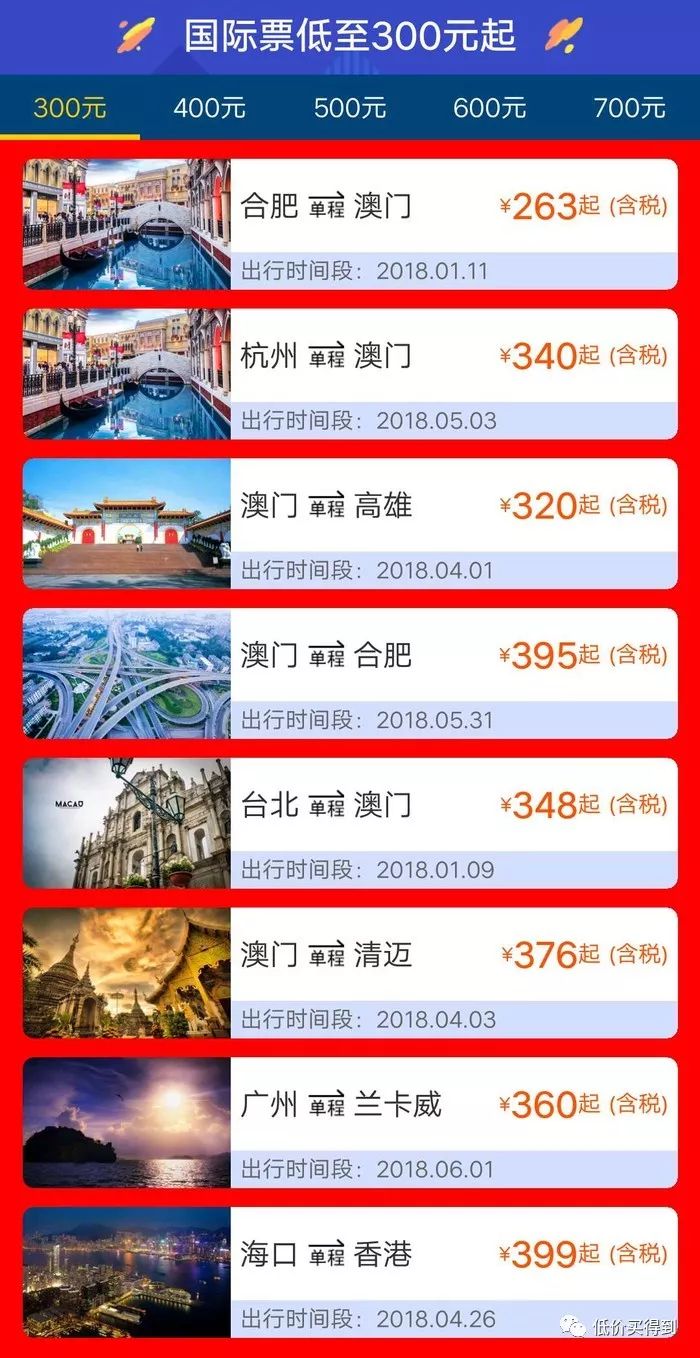This screenshot has height=1358, width=700.
Task: Select the 300元 tab
Action: [x=70, y=107]
